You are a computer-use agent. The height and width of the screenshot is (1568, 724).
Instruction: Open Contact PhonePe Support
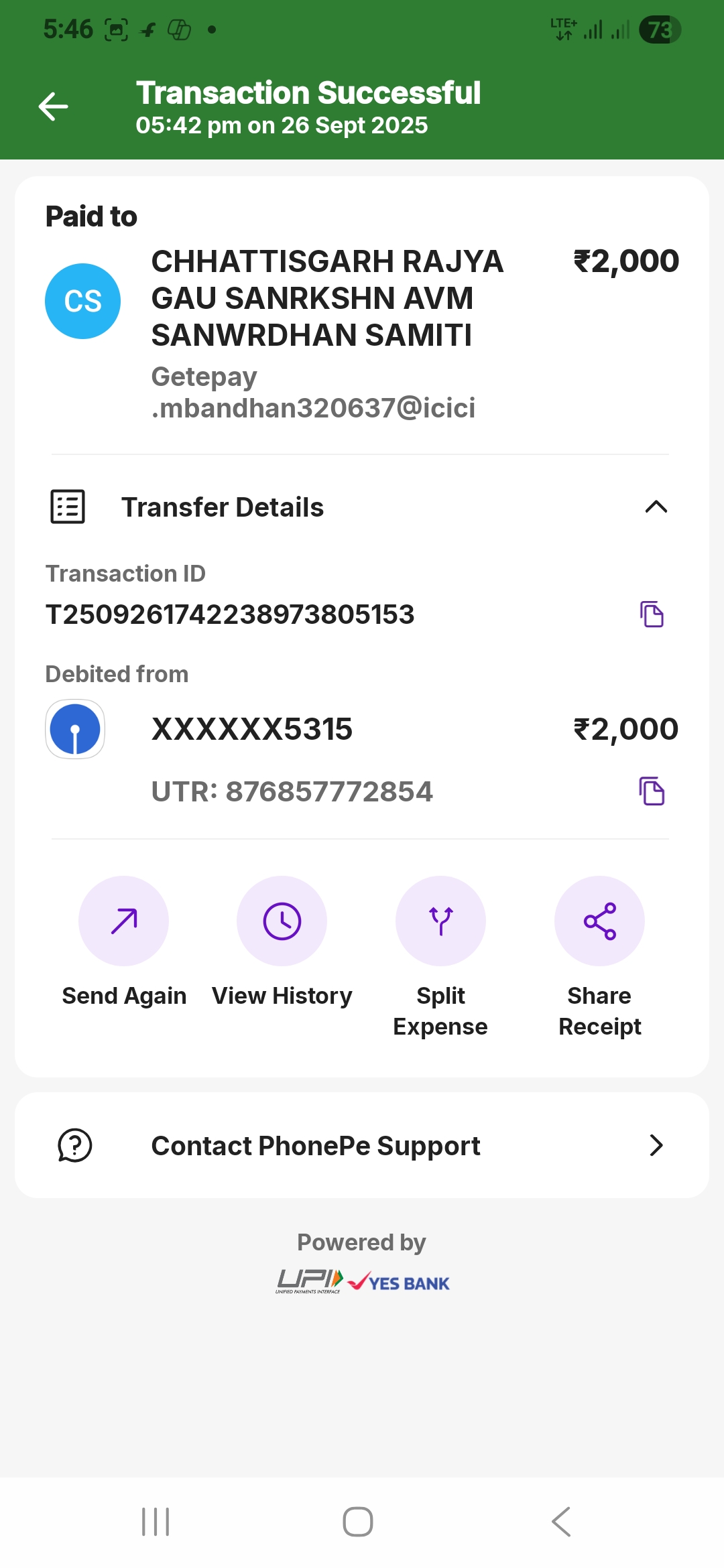pyautogui.click(x=362, y=1146)
